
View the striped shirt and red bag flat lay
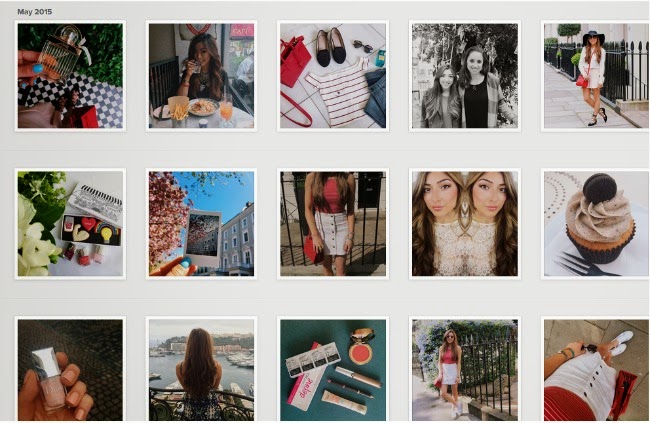pos(333,75)
